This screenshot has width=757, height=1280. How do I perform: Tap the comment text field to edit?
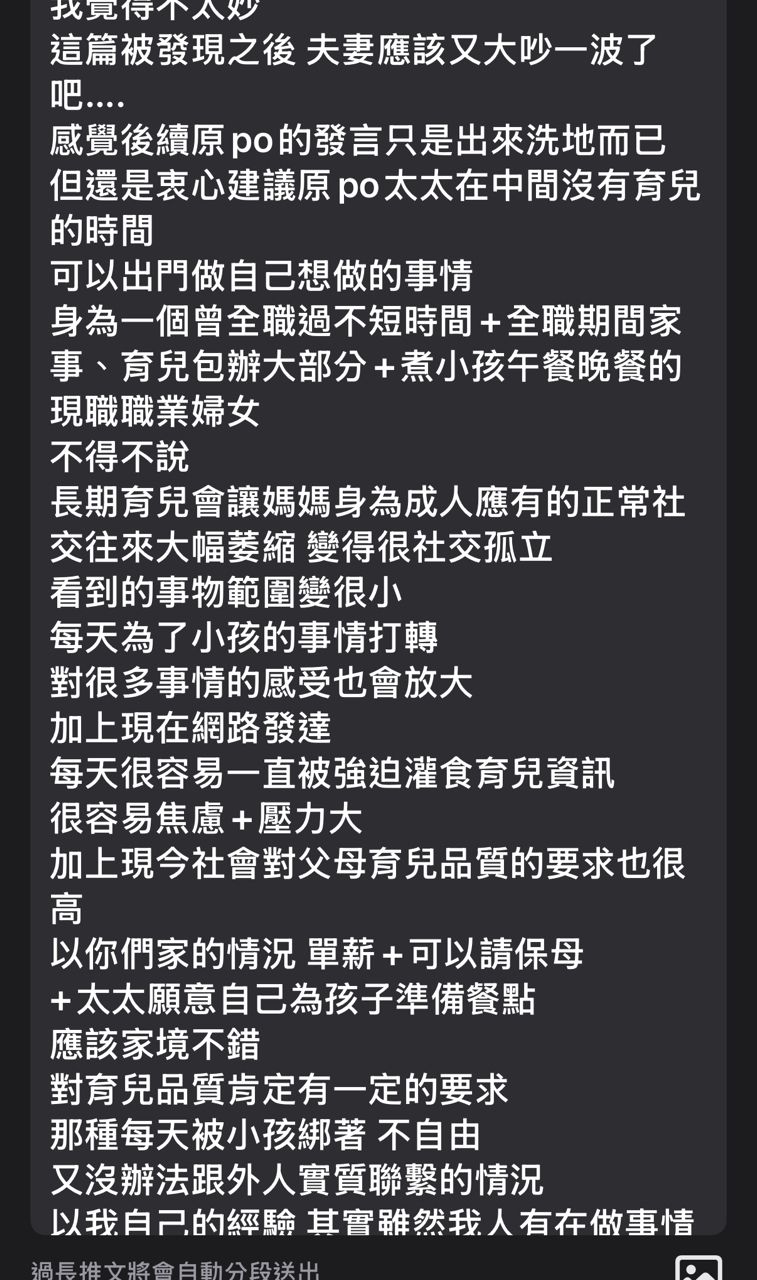378,617
